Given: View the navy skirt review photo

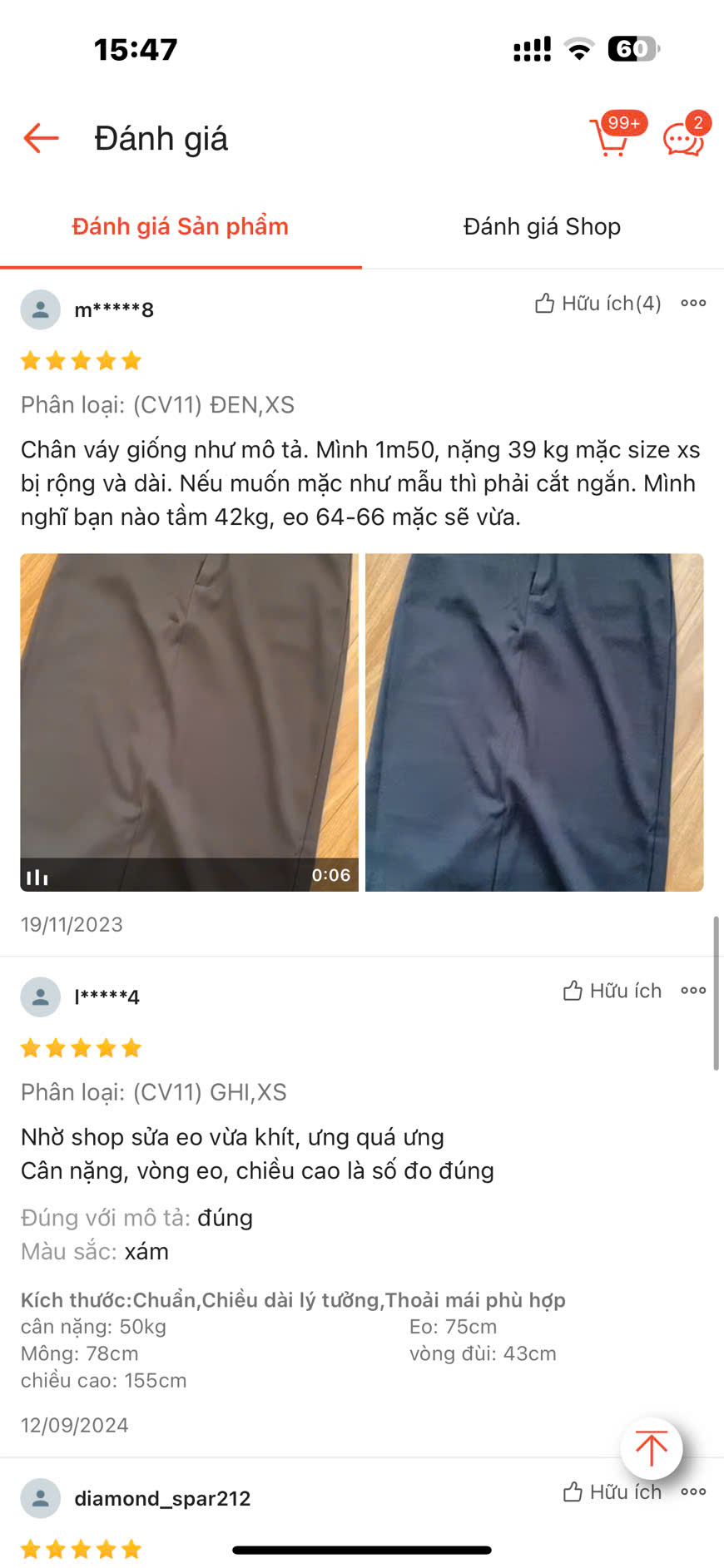Looking at the screenshot, I should pos(534,722).
